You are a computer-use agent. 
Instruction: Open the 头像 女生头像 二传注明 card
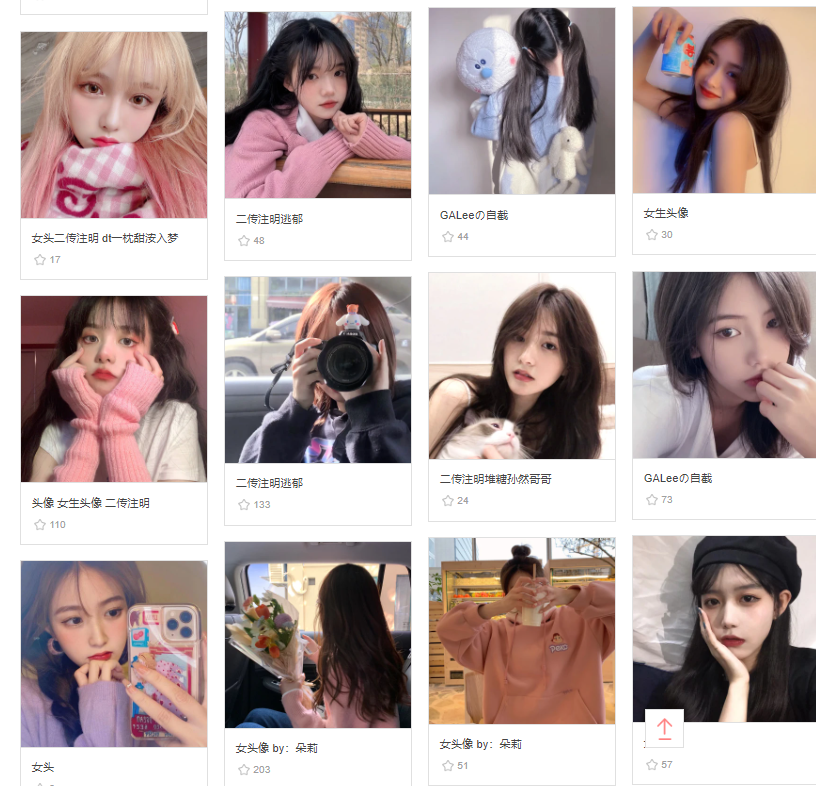(x=113, y=389)
